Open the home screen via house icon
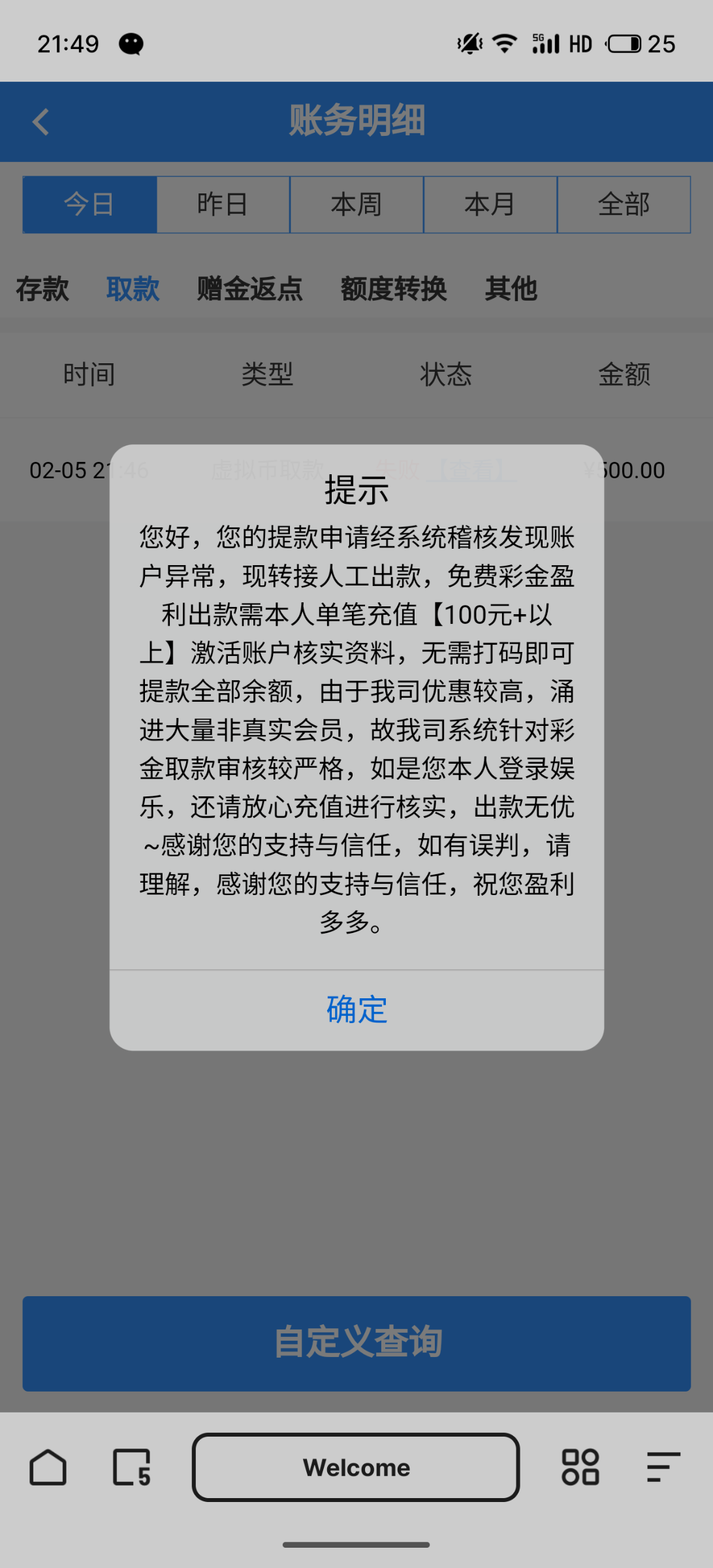The width and height of the screenshot is (713, 1568). (49, 1468)
